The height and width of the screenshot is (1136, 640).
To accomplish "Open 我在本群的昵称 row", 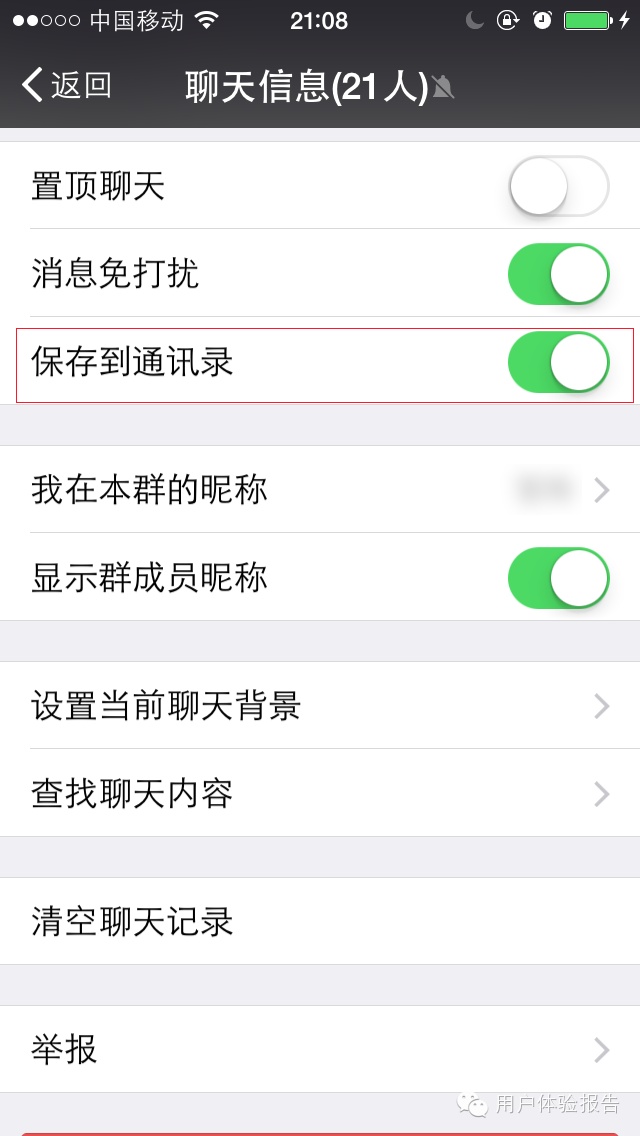I will coord(320,490).
